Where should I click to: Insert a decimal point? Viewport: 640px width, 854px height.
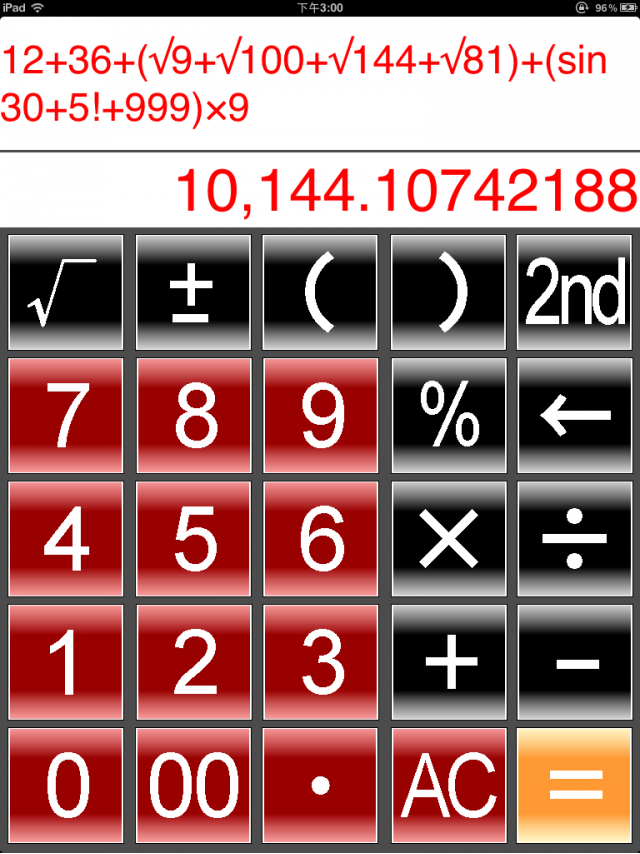(x=321, y=785)
